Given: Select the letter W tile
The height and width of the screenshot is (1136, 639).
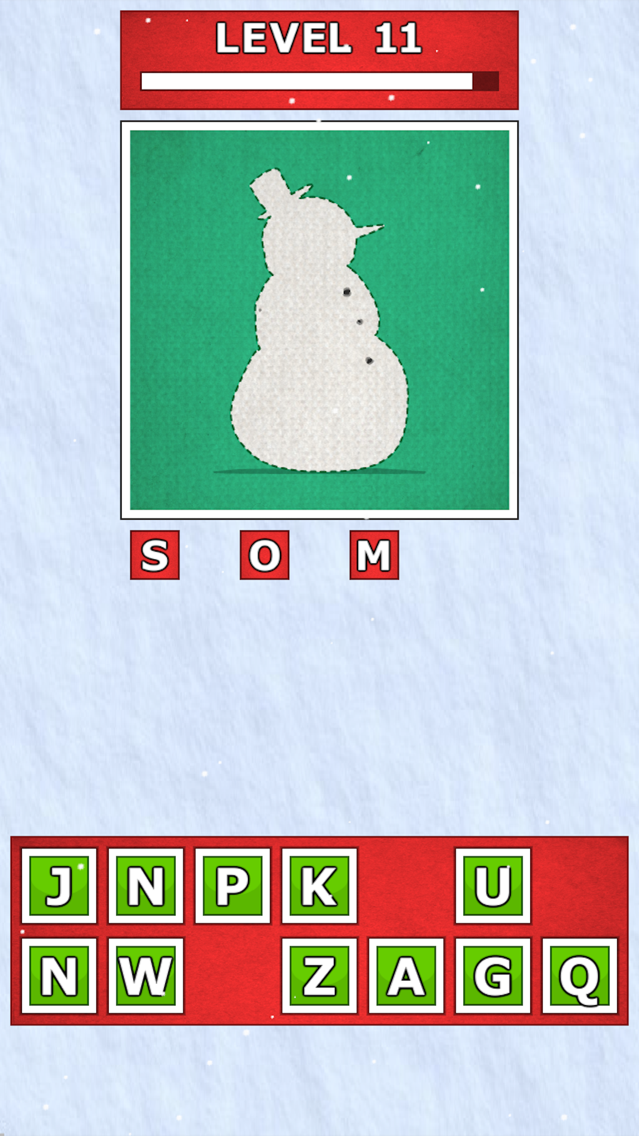Looking at the screenshot, I should [x=146, y=975].
